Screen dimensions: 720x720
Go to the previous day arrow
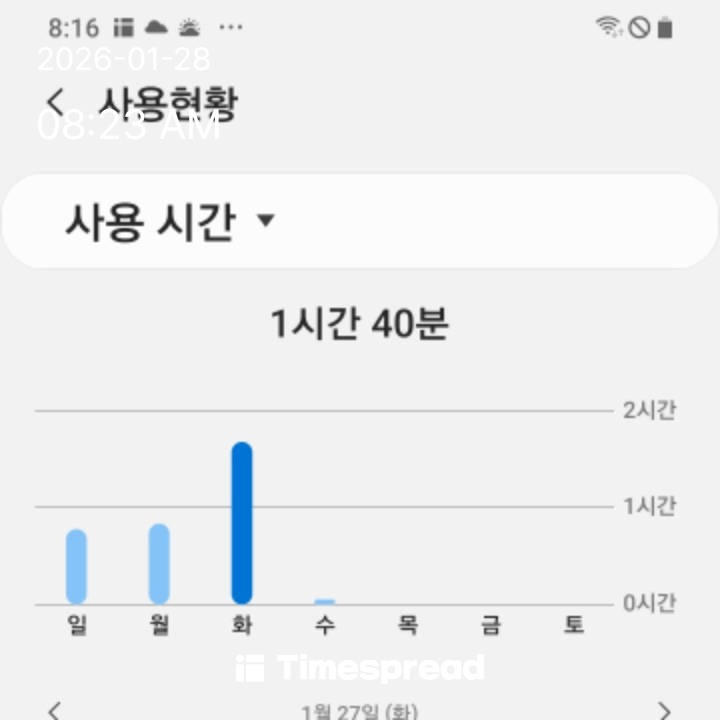[55, 710]
